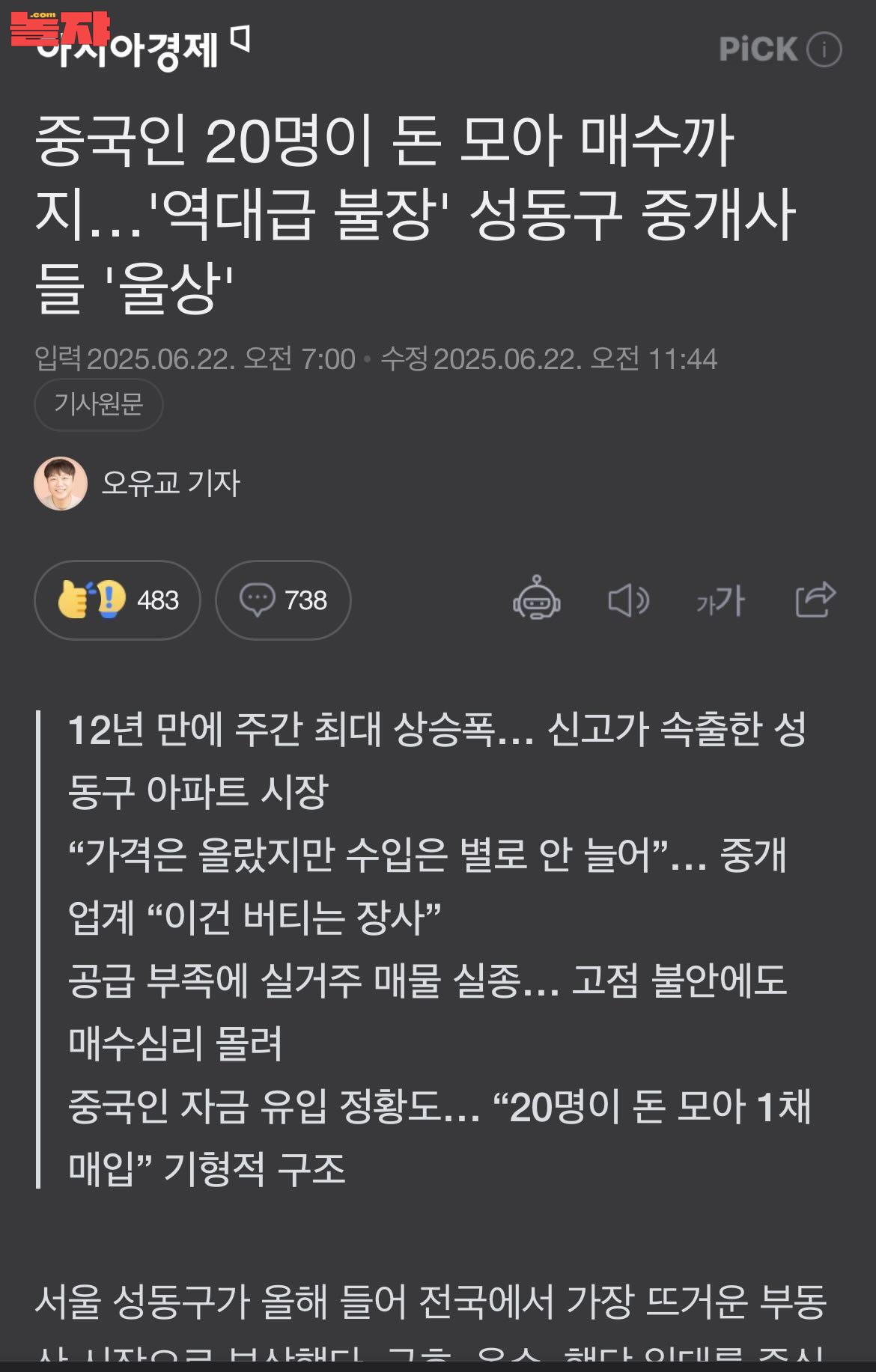
Task: Open the 738 comments
Action: click(x=283, y=600)
